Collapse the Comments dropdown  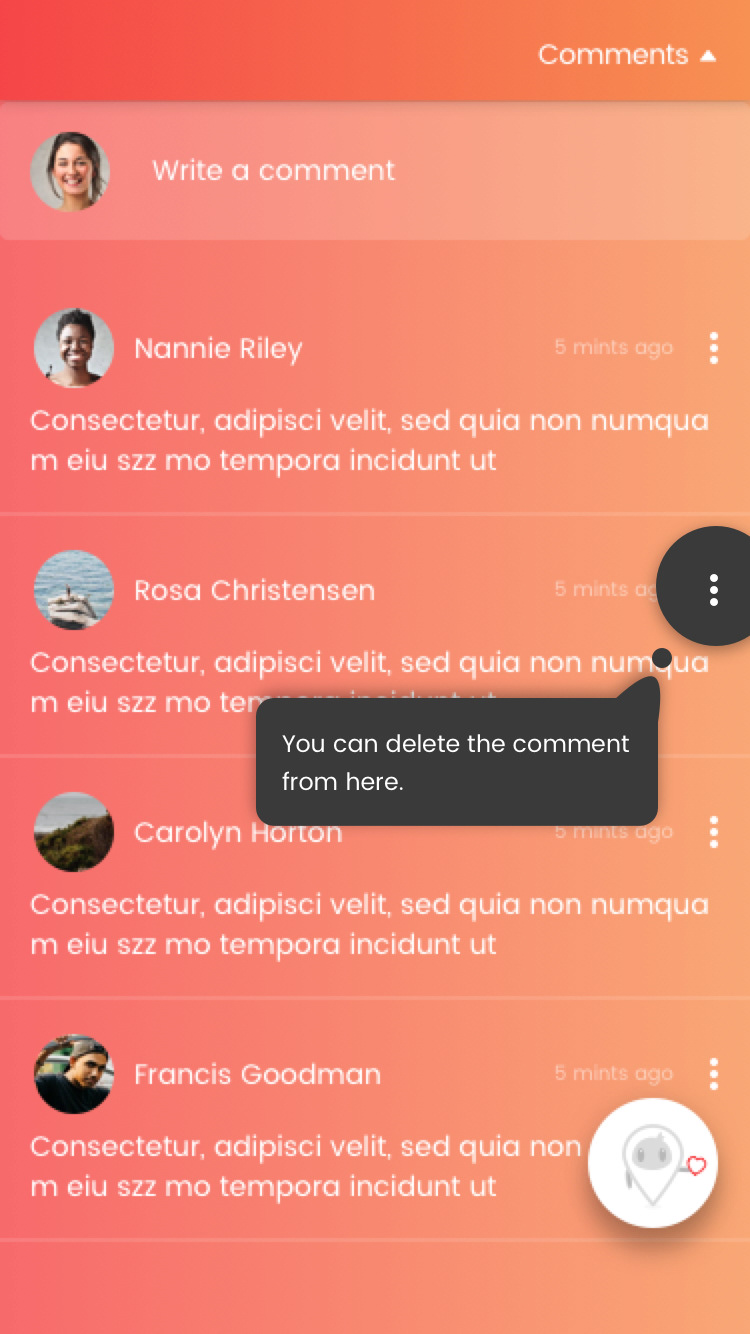point(627,55)
